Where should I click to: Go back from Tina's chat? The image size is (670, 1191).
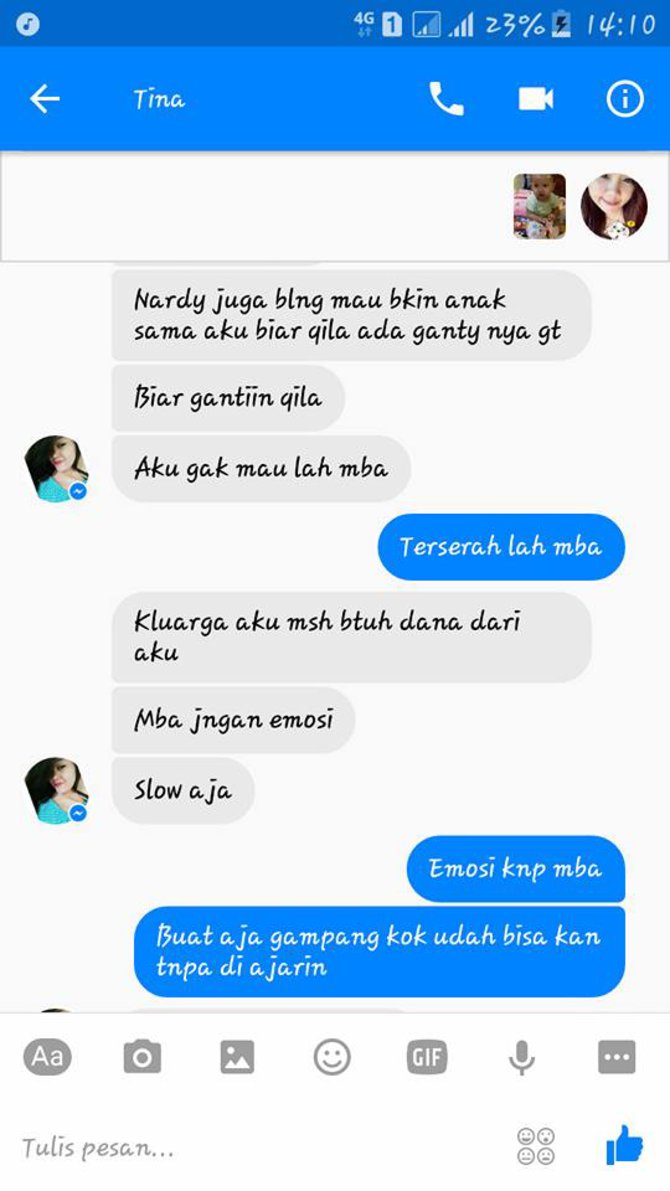pos(44,99)
